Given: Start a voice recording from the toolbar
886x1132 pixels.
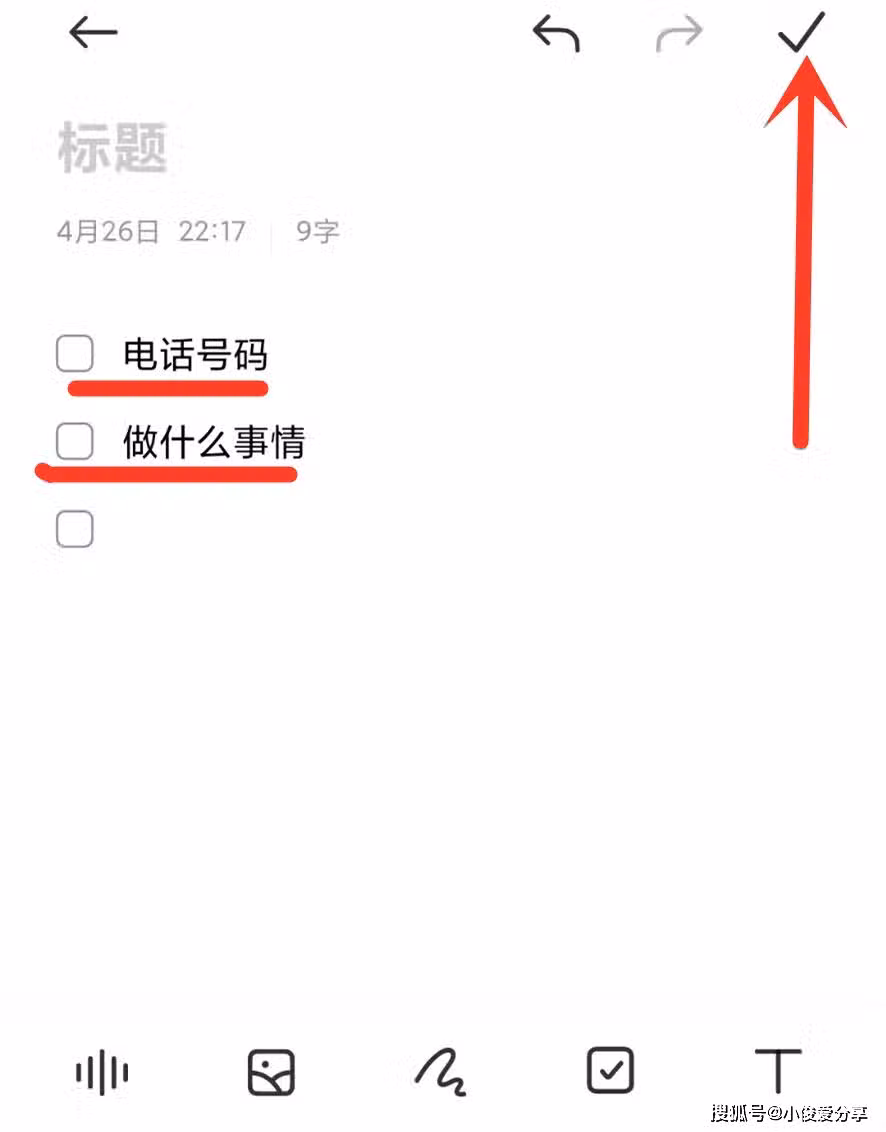Looking at the screenshot, I should point(101,1073).
